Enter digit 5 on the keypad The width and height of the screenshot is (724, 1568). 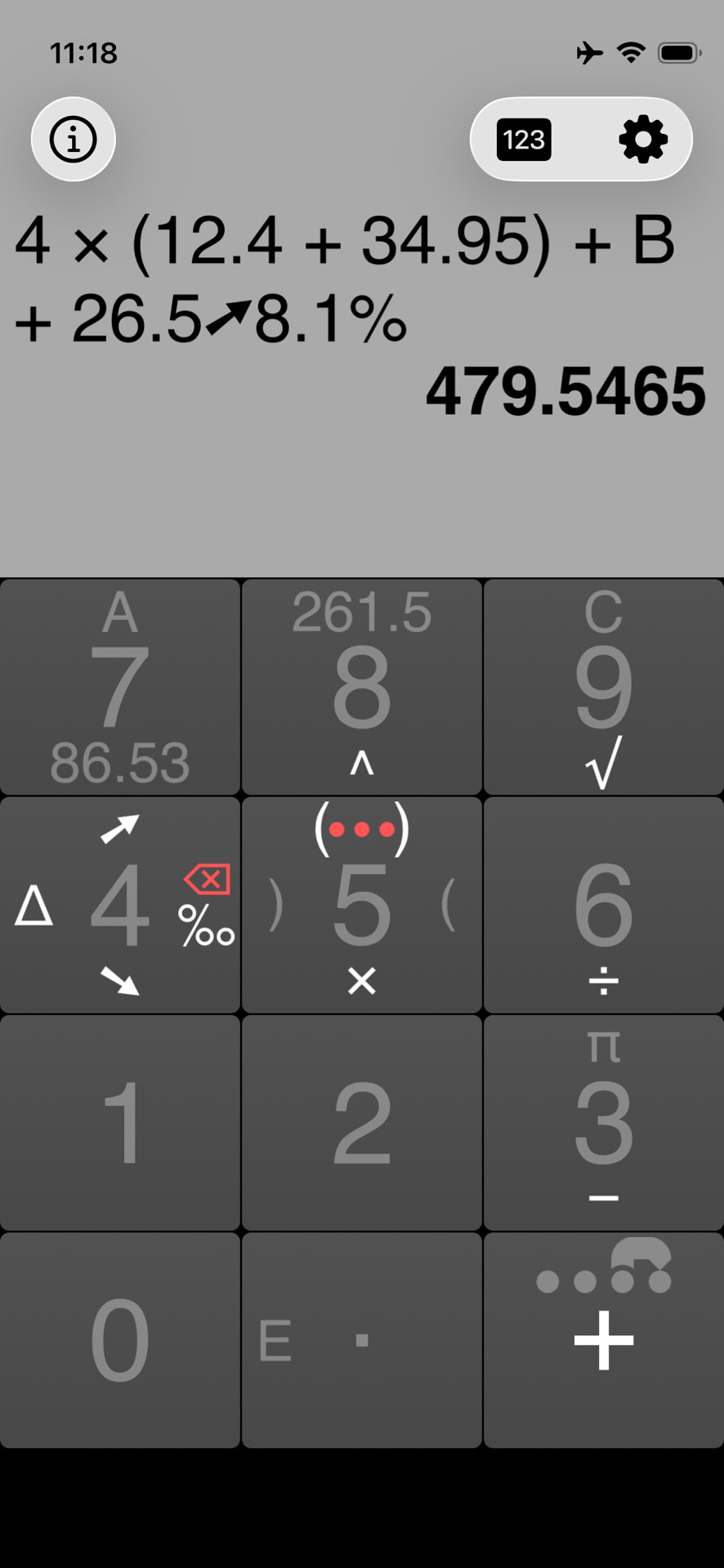[x=362, y=905]
